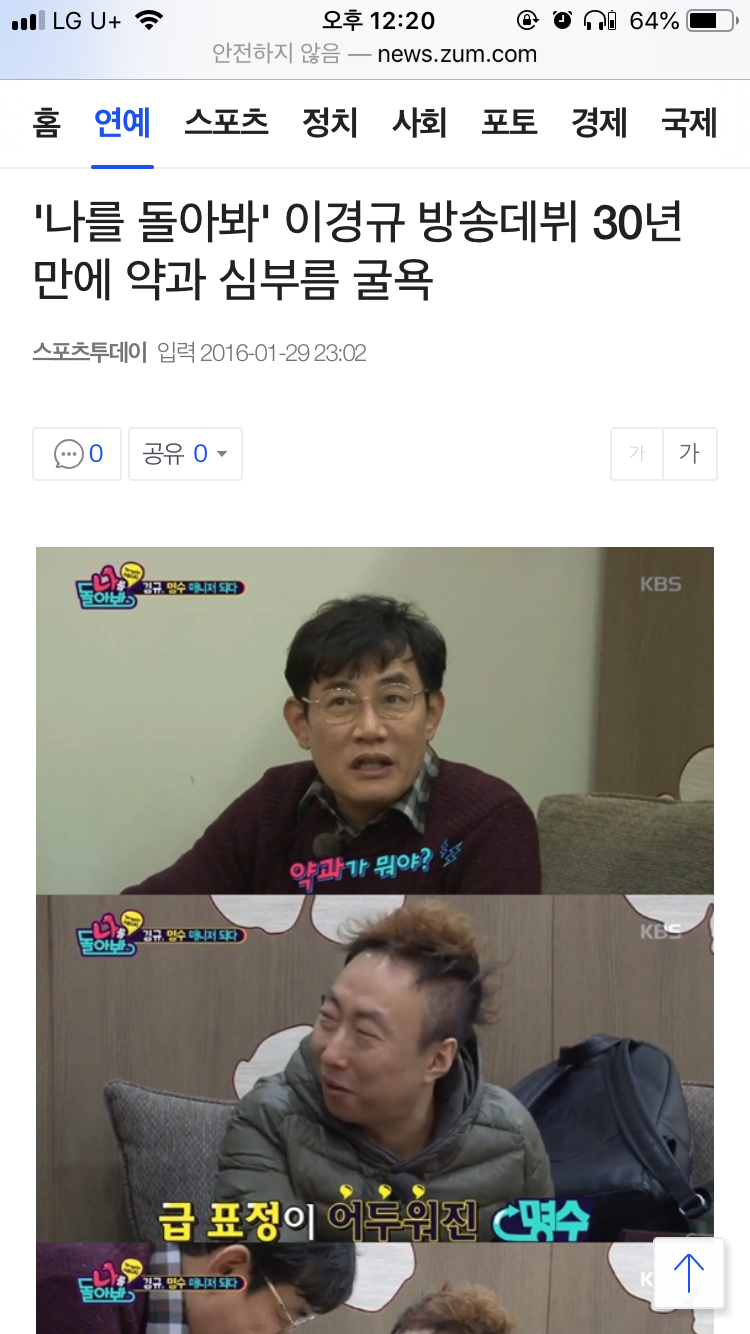
Task: Open the 스포츠 section
Action: pos(226,123)
